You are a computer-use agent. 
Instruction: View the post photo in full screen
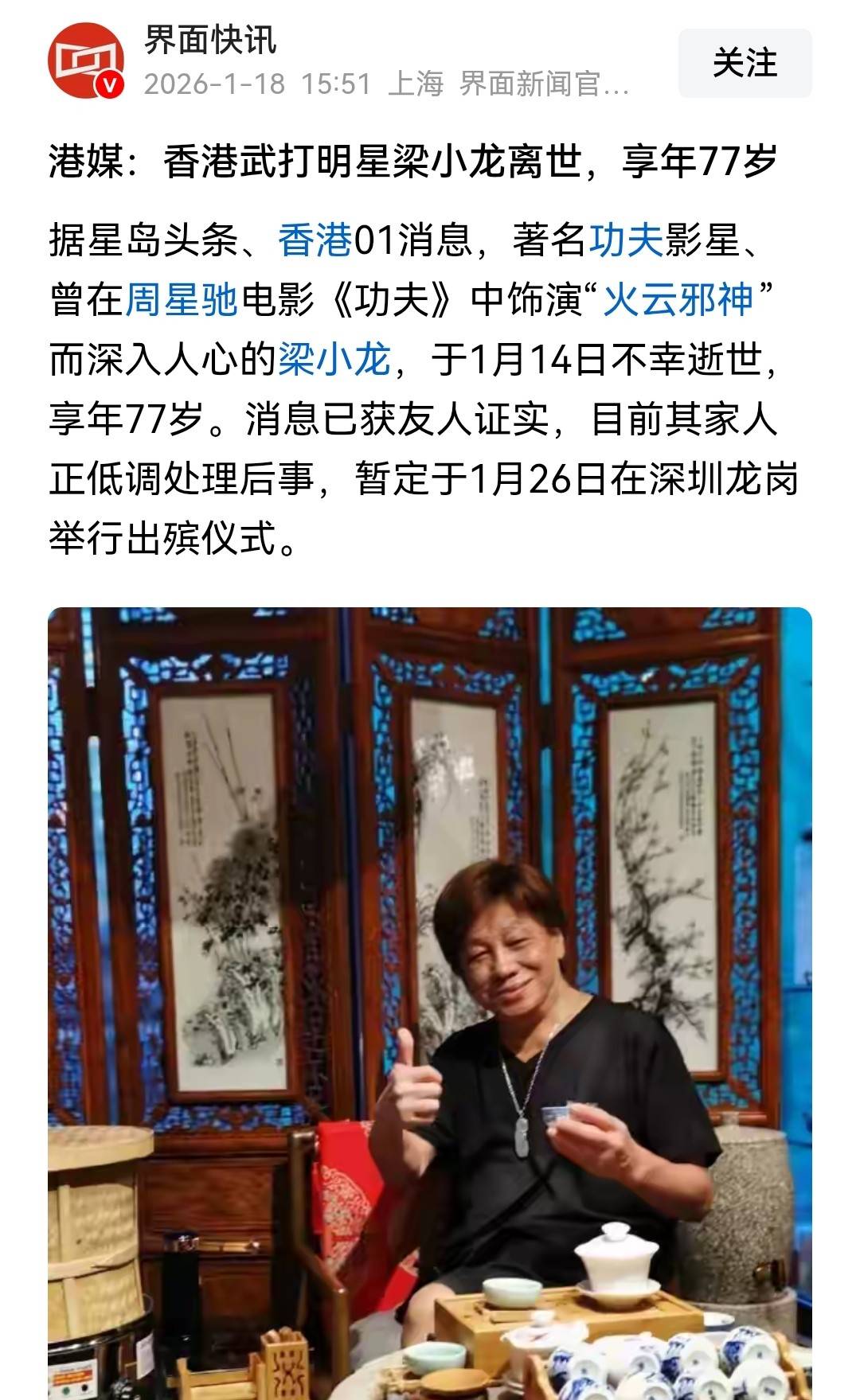pos(430,1003)
